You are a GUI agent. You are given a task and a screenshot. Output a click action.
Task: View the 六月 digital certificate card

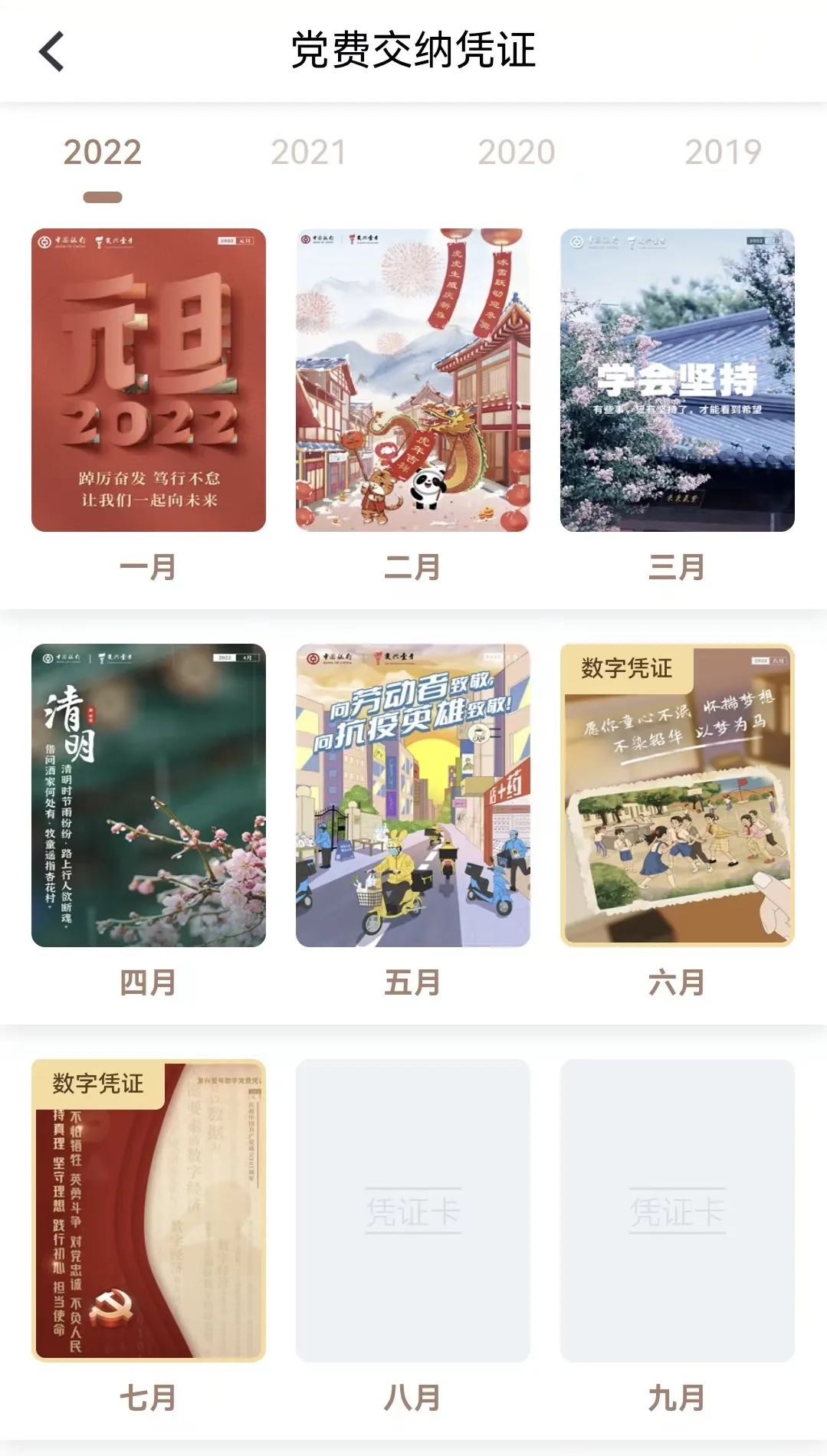tap(678, 795)
